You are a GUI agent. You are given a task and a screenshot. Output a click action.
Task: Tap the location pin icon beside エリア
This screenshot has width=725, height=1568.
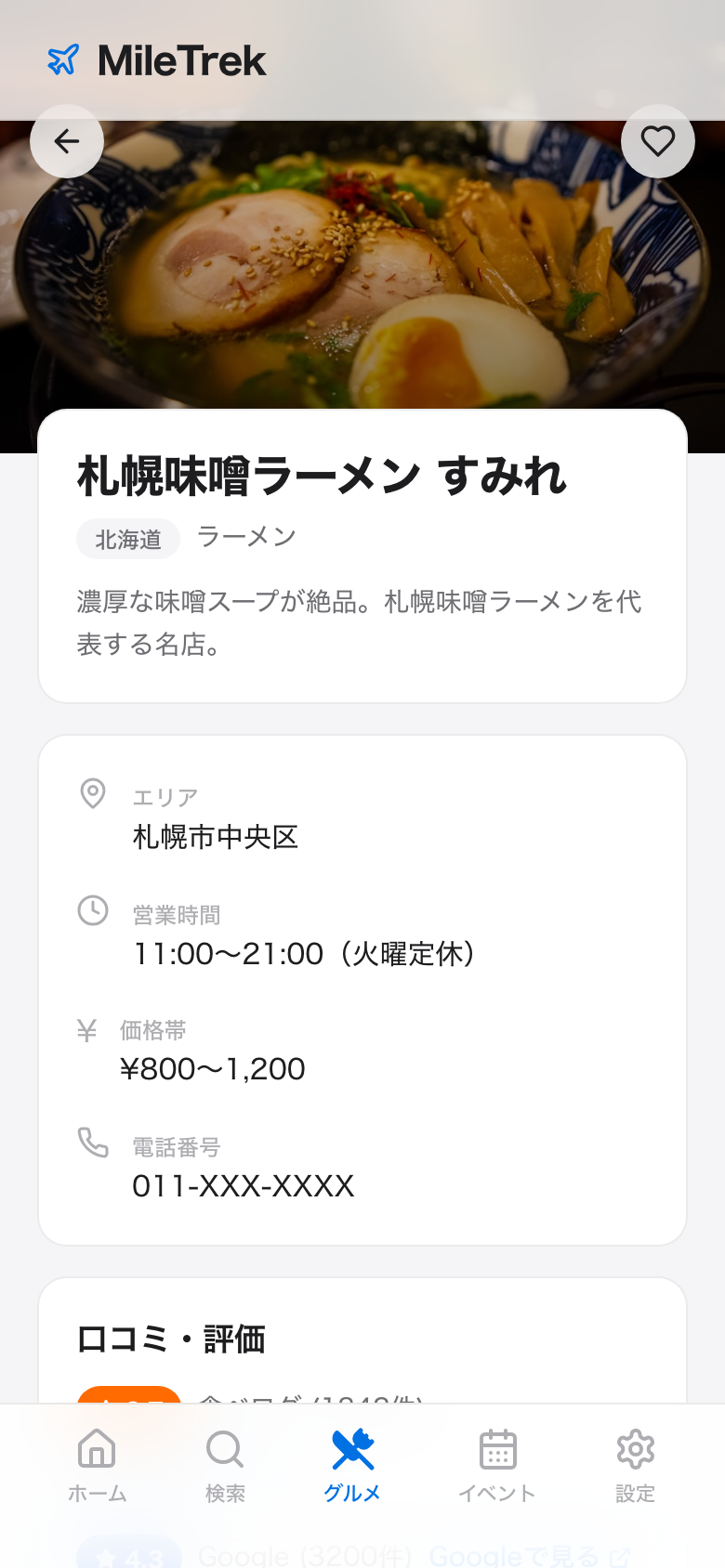click(92, 792)
